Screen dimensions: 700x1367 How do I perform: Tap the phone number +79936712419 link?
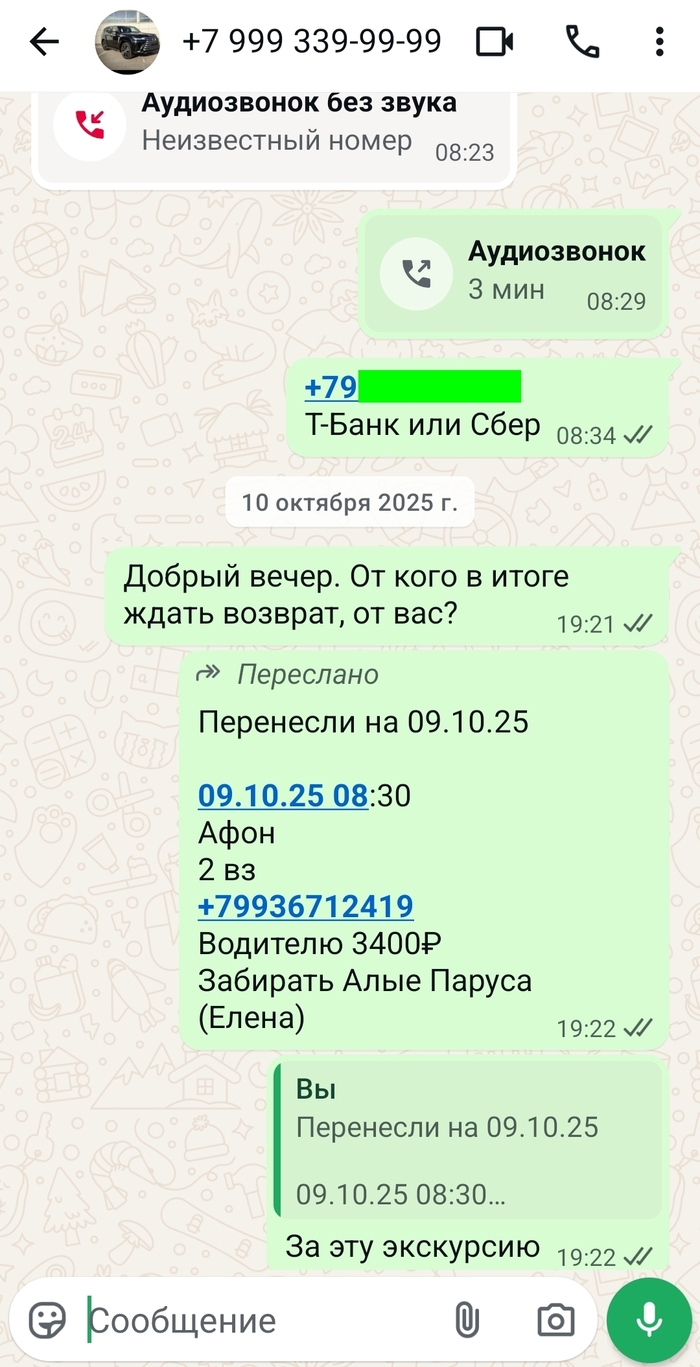tap(306, 907)
